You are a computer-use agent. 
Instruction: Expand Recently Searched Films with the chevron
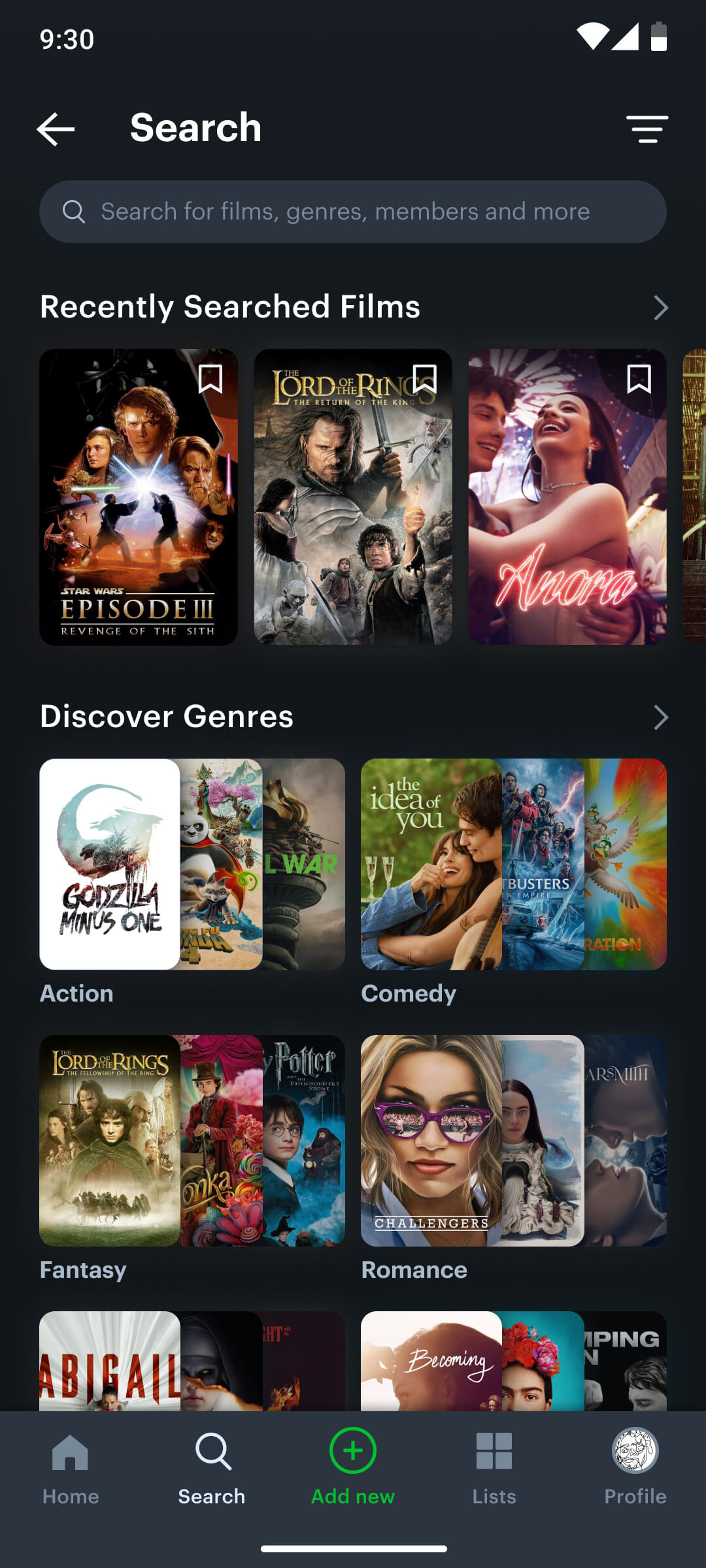(661, 308)
